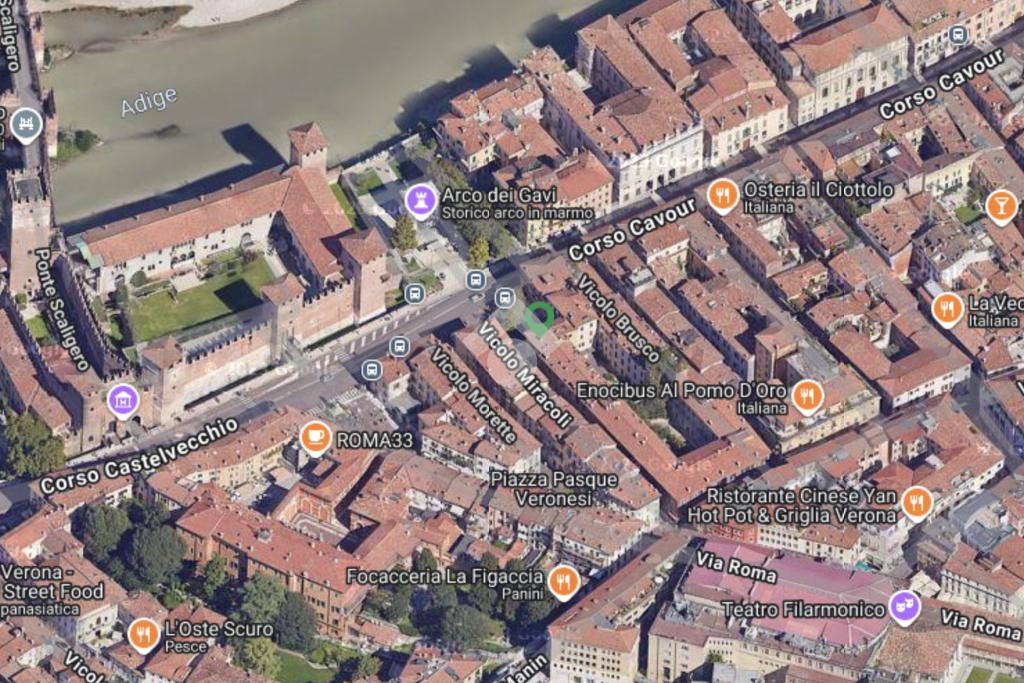The height and width of the screenshot is (683, 1024).
Task: Tap the Focacceria La Figaccia marker
Action: pos(564,581)
